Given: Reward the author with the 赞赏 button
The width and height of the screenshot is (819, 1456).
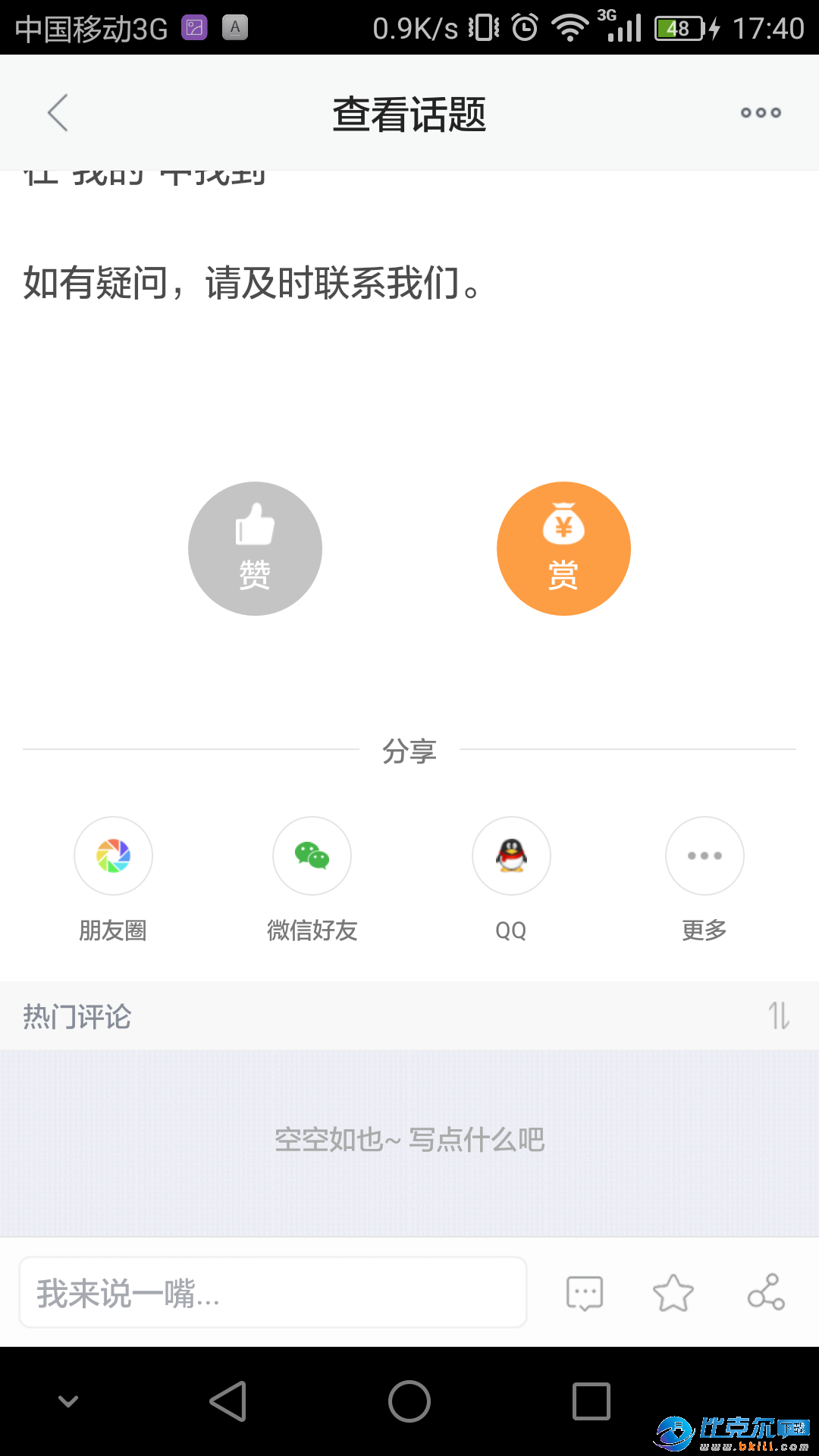Looking at the screenshot, I should [563, 548].
